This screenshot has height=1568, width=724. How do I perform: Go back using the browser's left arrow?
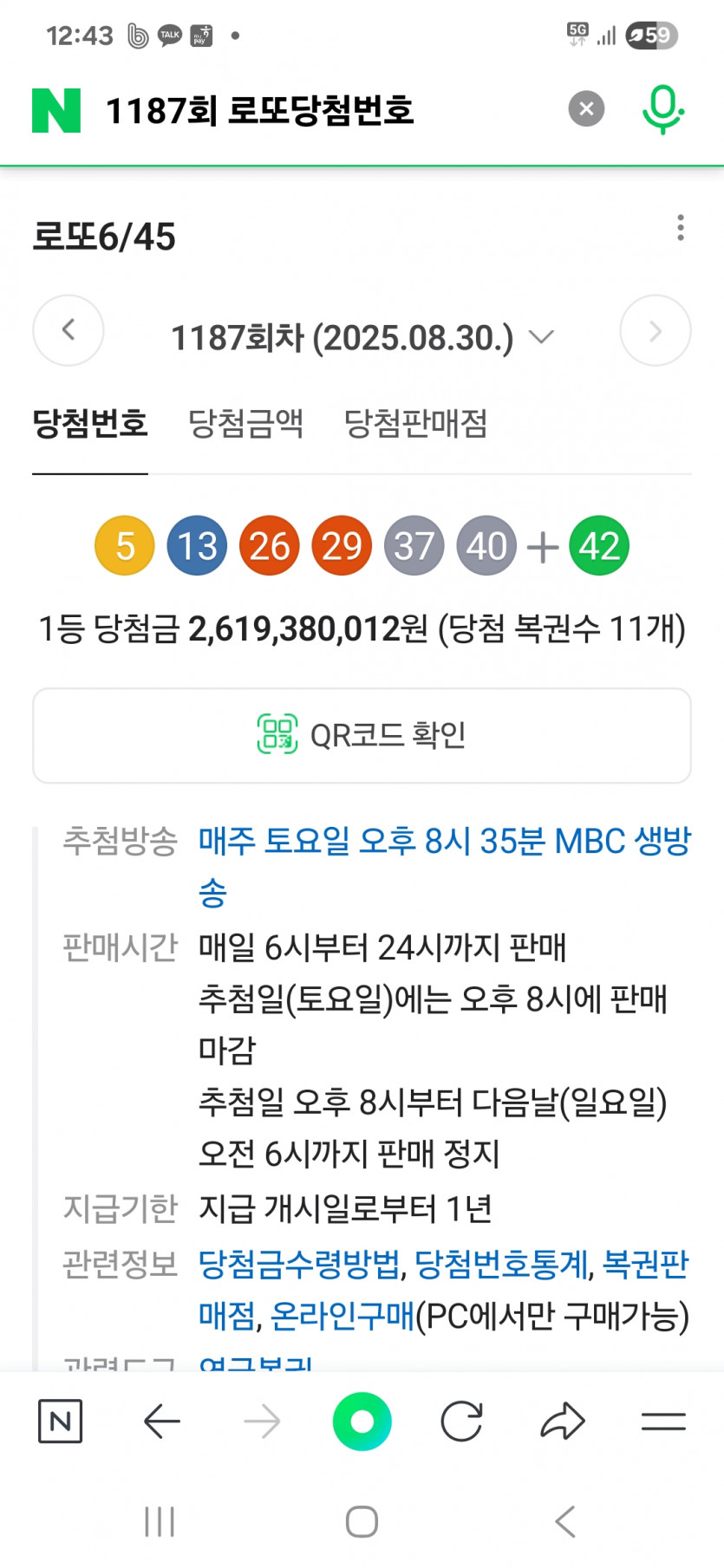pyautogui.click(x=161, y=1422)
